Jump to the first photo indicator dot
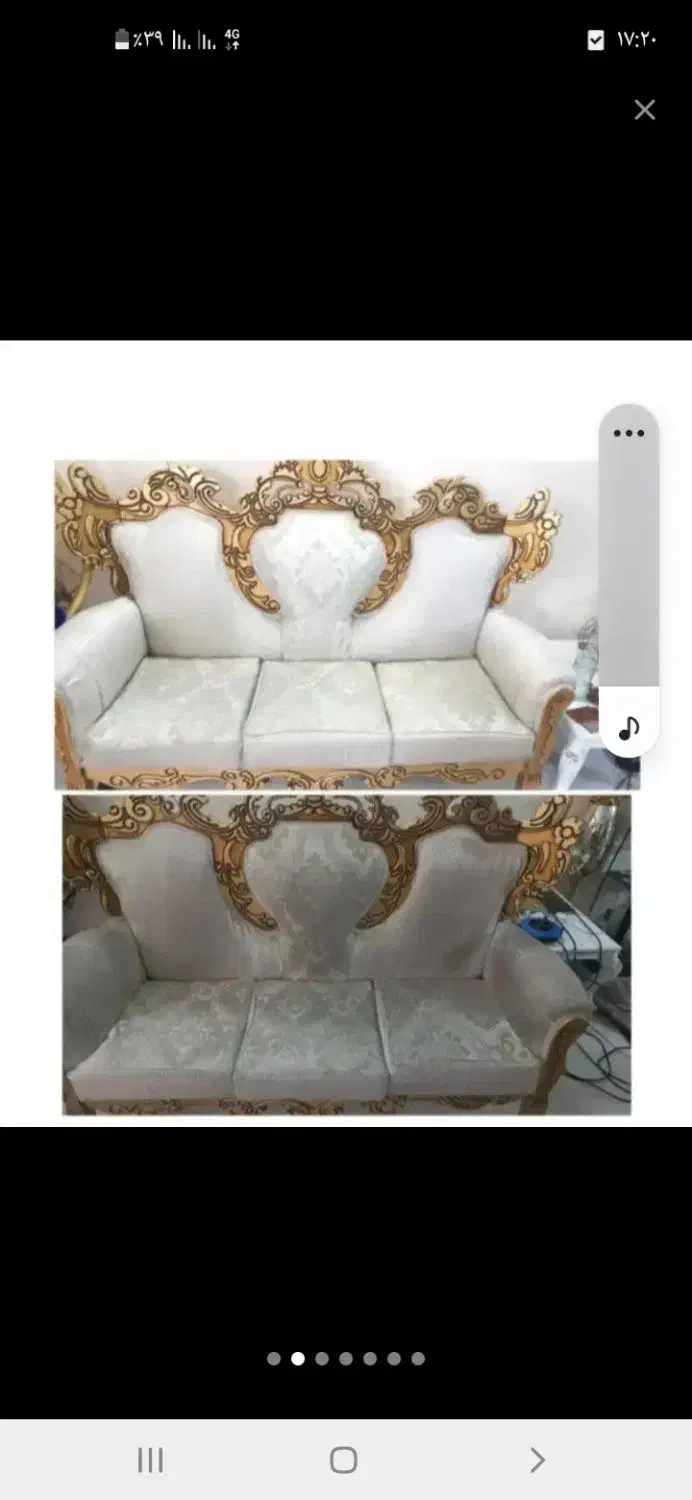692x1500 pixels. click(x=274, y=1358)
